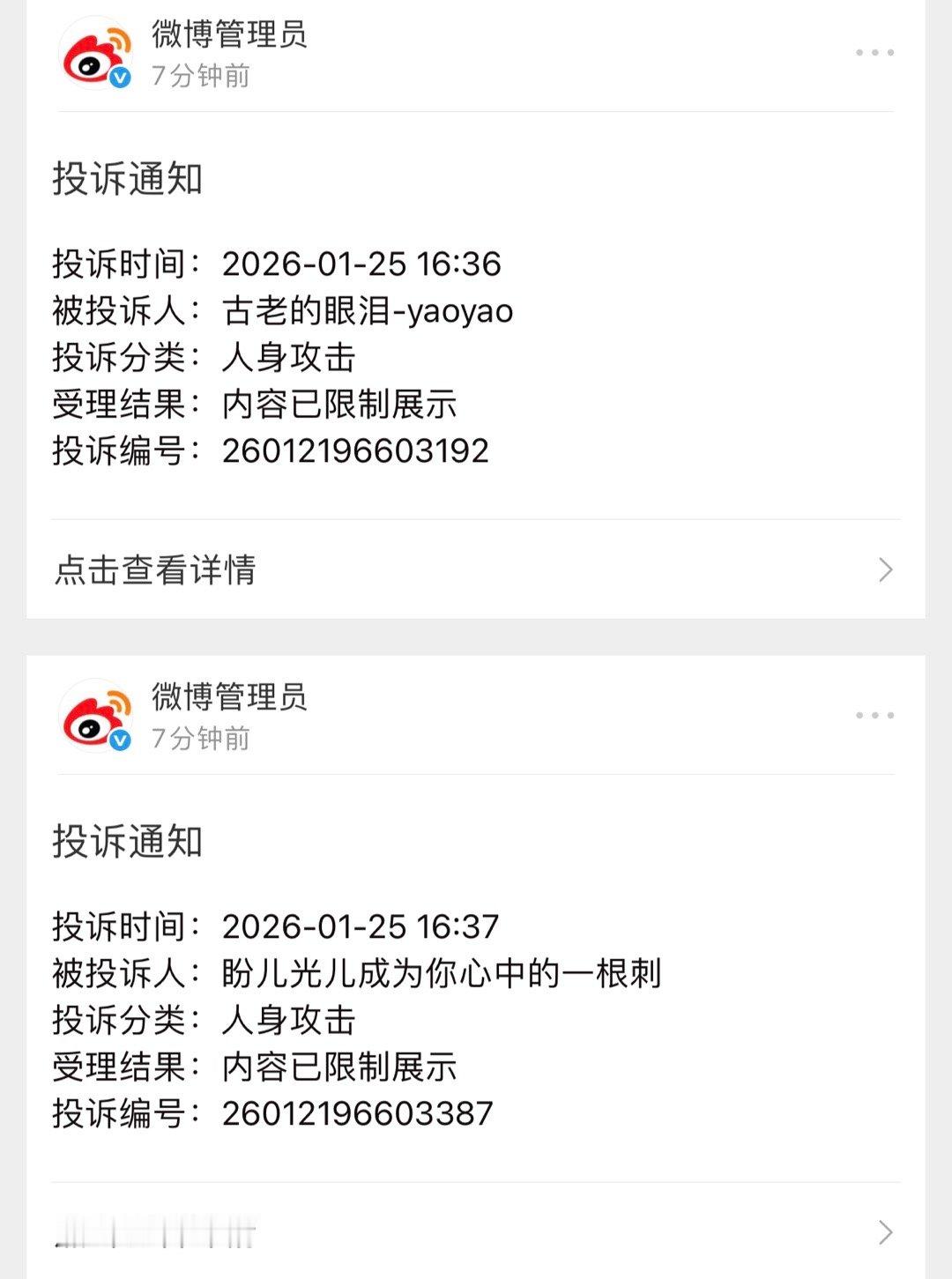Open 微博管理员 avatar on the 古老的眼泪-yaoyao notice

(x=96, y=55)
